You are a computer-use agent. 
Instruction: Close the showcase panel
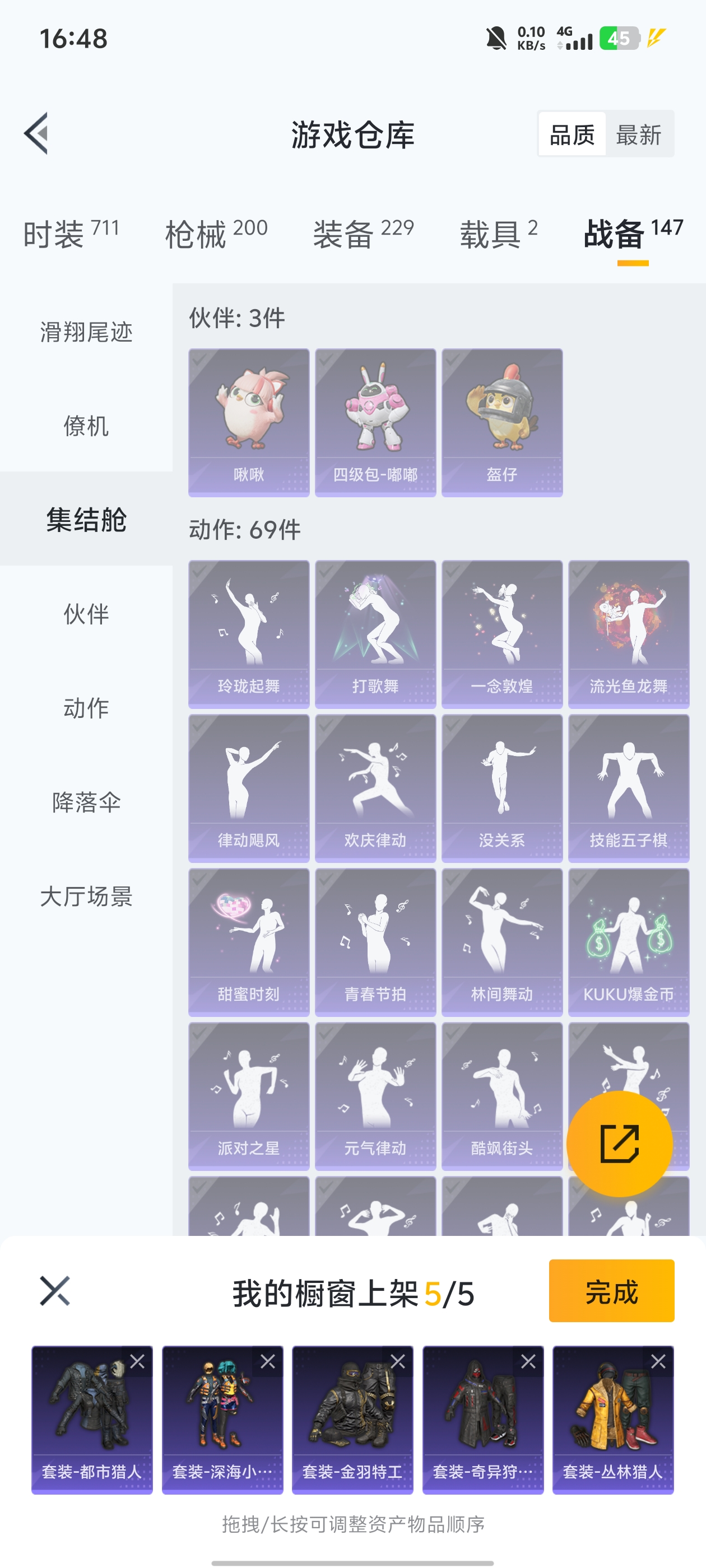click(x=55, y=1291)
